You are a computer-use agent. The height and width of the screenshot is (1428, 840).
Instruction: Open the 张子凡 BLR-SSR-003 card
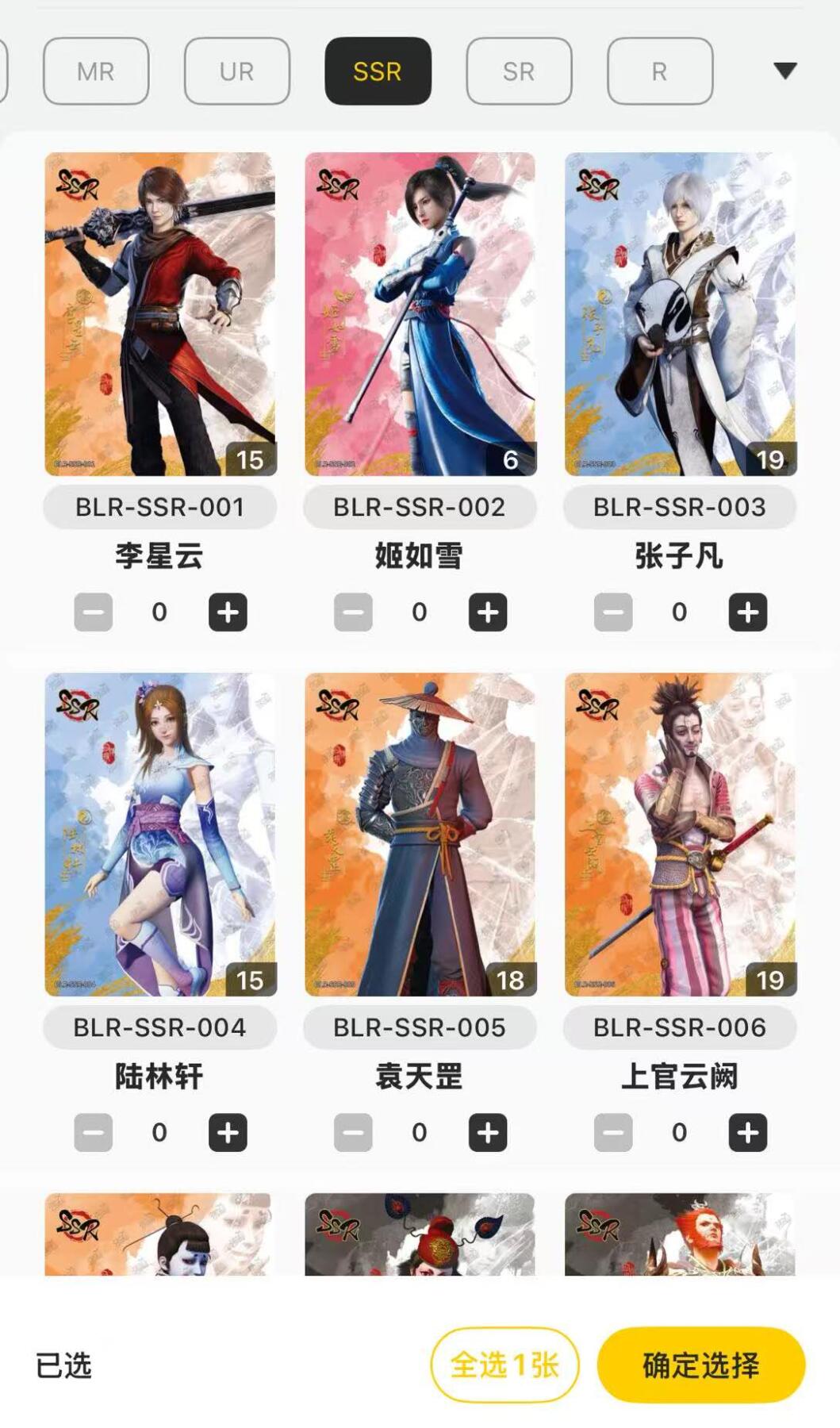tap(680, 314)
